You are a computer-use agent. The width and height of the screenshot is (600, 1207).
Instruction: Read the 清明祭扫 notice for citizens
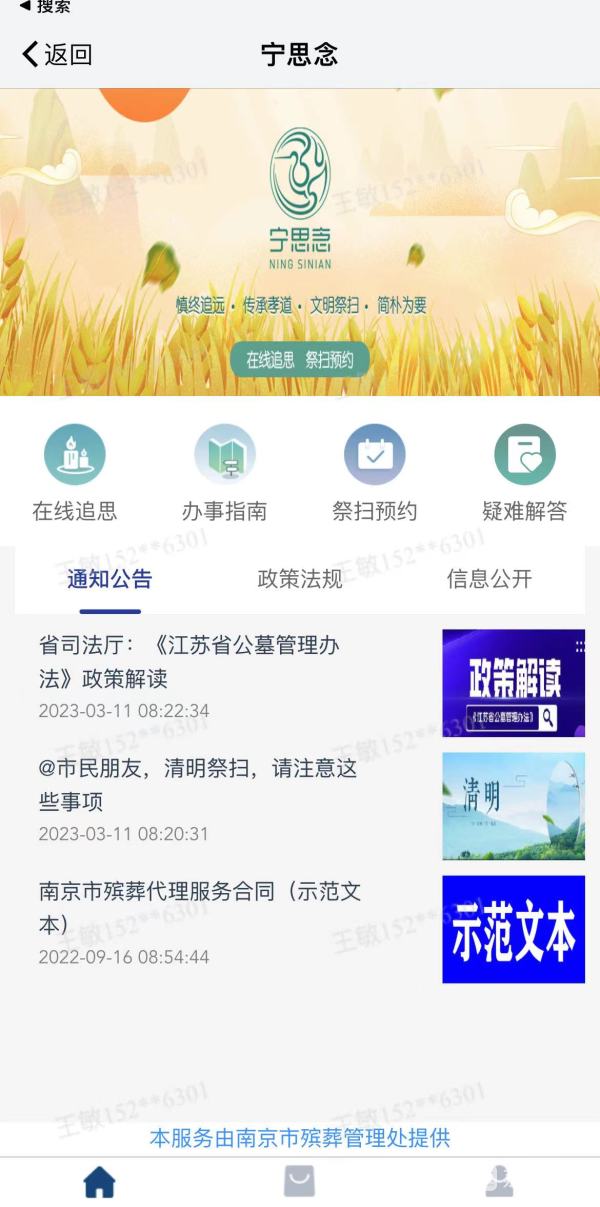(200, 786)
